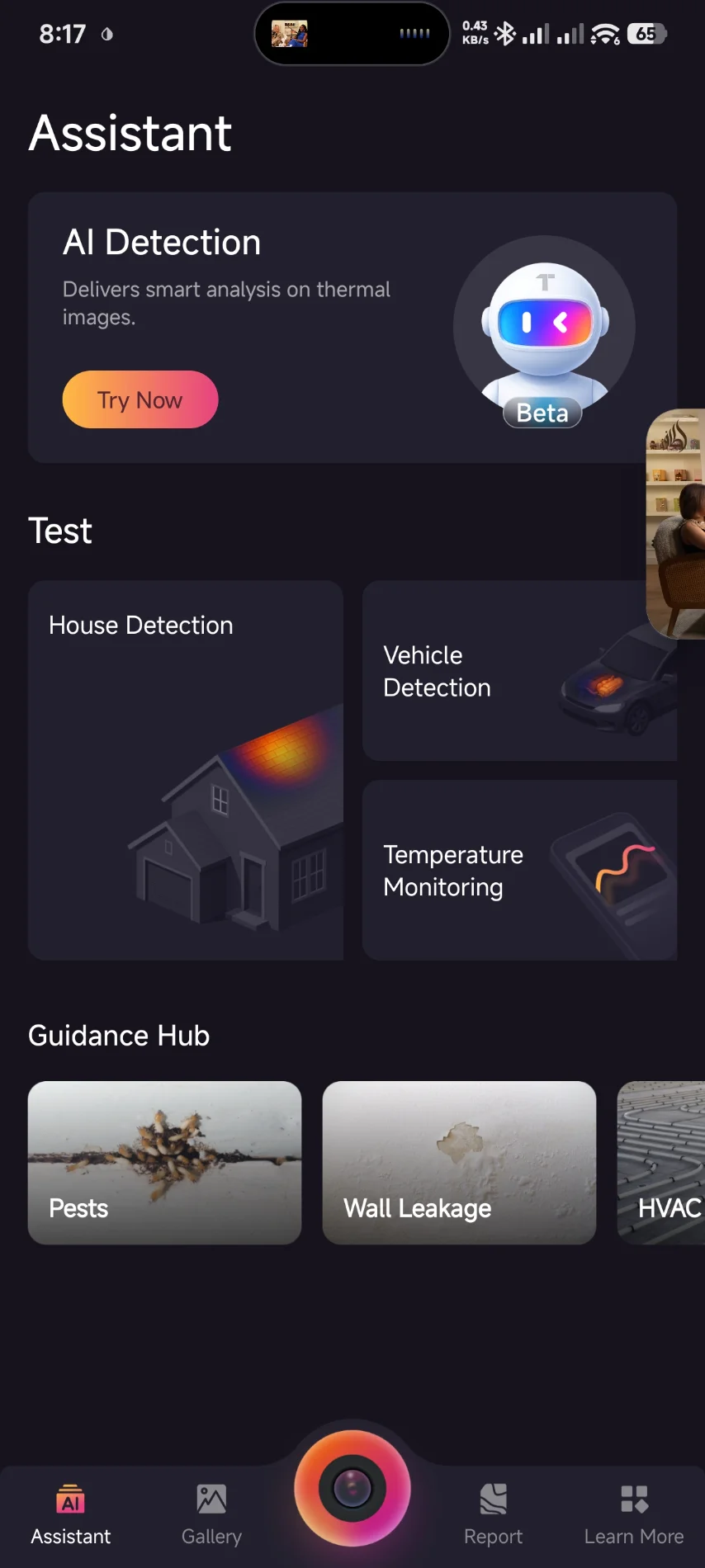Select the Assistant tab
The width and height of the screenshot is (705, 1568).
coord(71,1514)
